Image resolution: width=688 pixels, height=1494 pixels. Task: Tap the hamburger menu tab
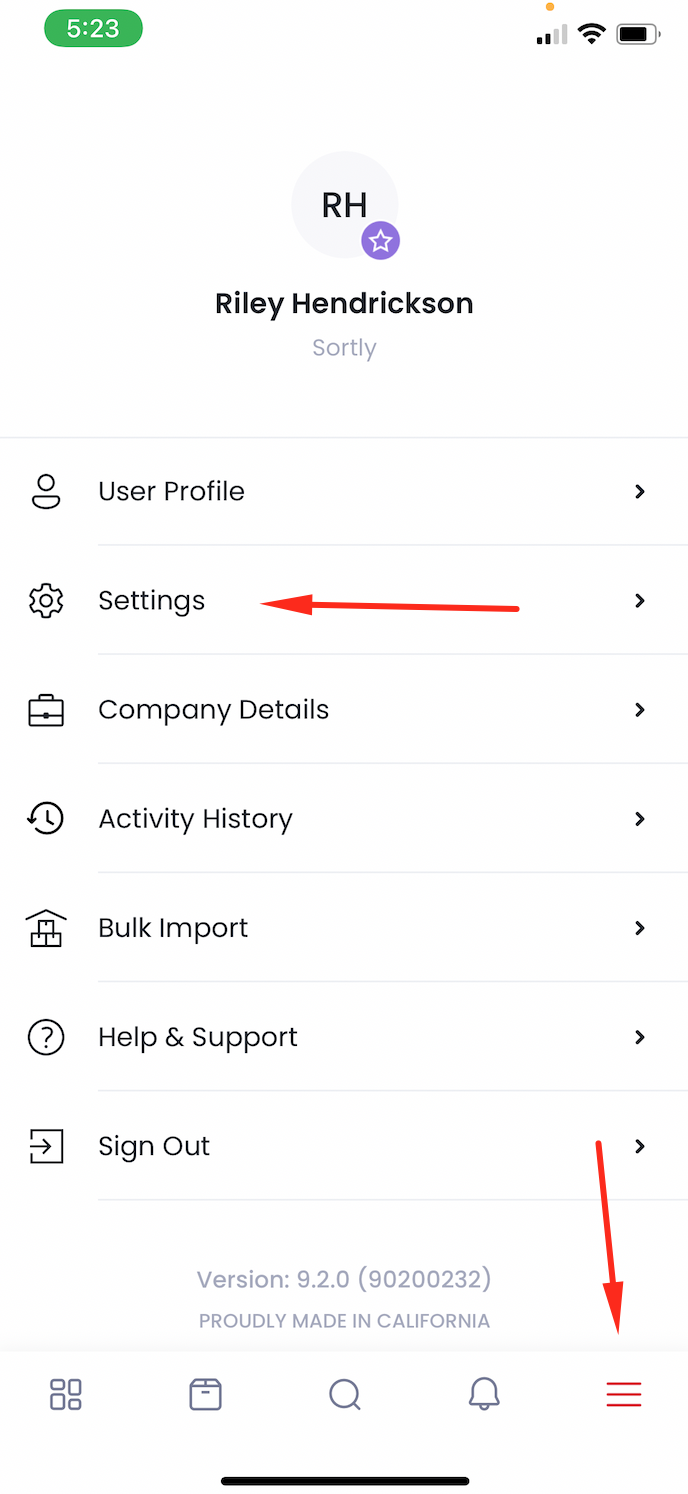[x=624, y=1394]
